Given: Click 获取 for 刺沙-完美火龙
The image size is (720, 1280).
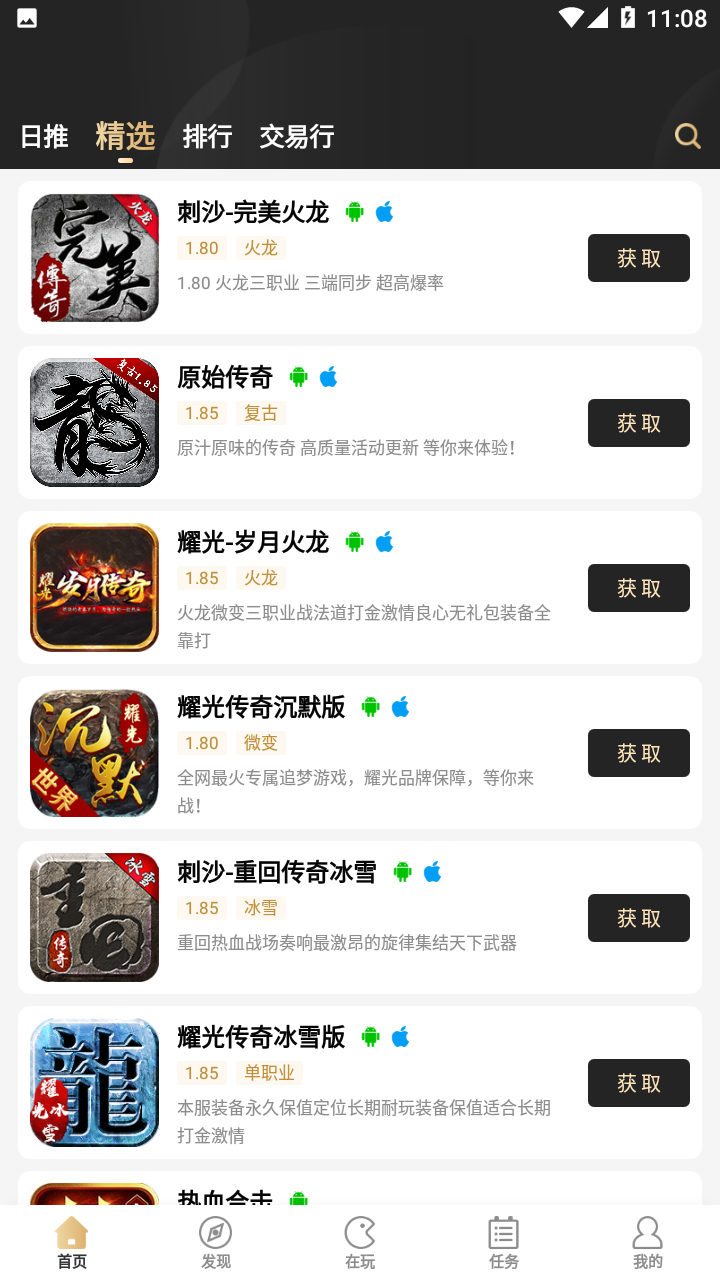Looking at the screenshot, I should coord(639,258).
